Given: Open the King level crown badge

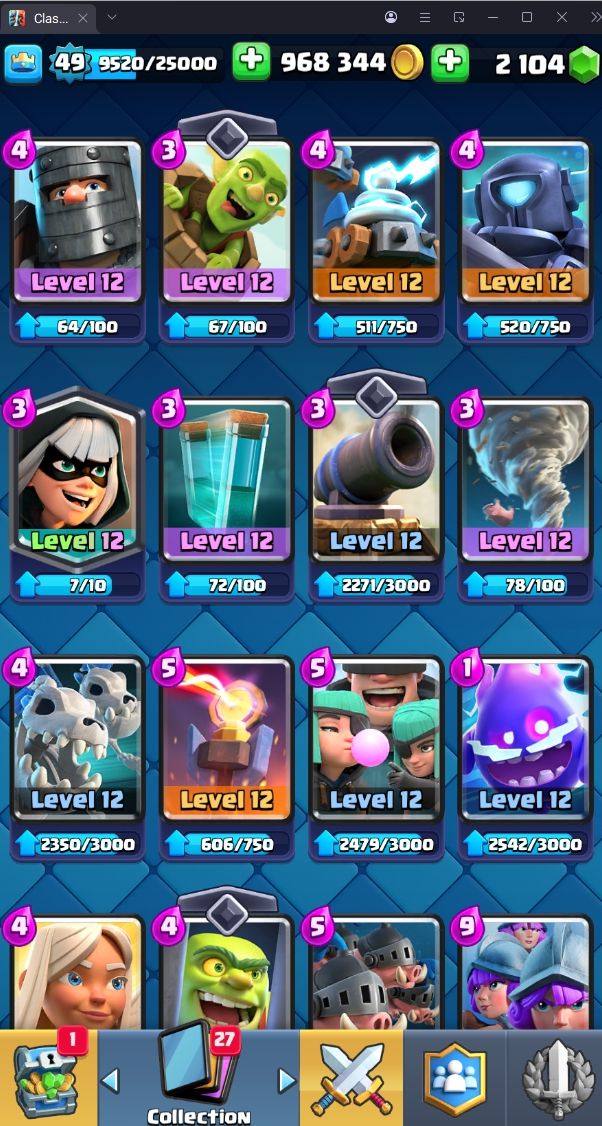Looking at the screenshot, I should point(22,63).
